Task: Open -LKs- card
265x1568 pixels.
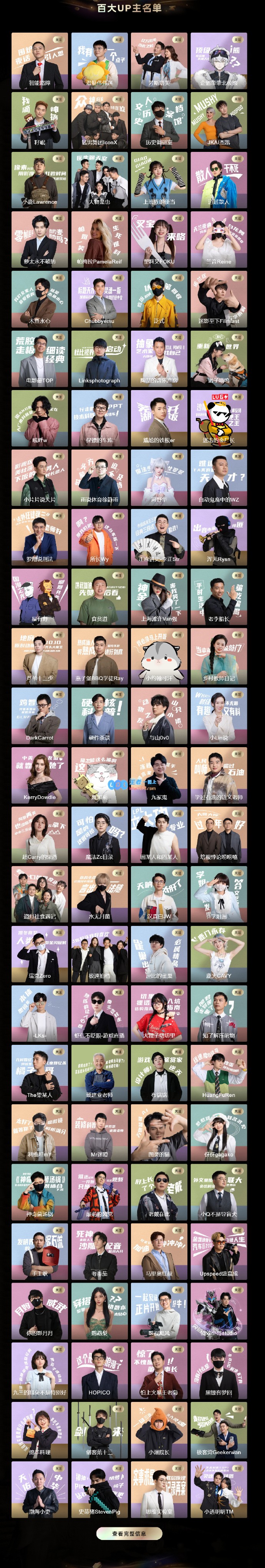Action: click(40, 1013)
